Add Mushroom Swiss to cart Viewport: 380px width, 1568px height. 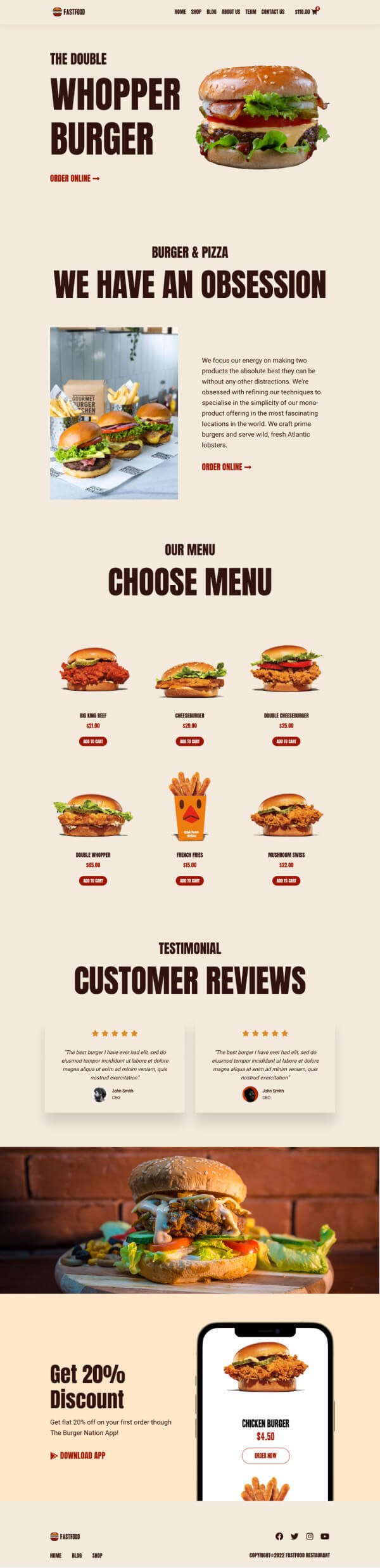(286, 880)
